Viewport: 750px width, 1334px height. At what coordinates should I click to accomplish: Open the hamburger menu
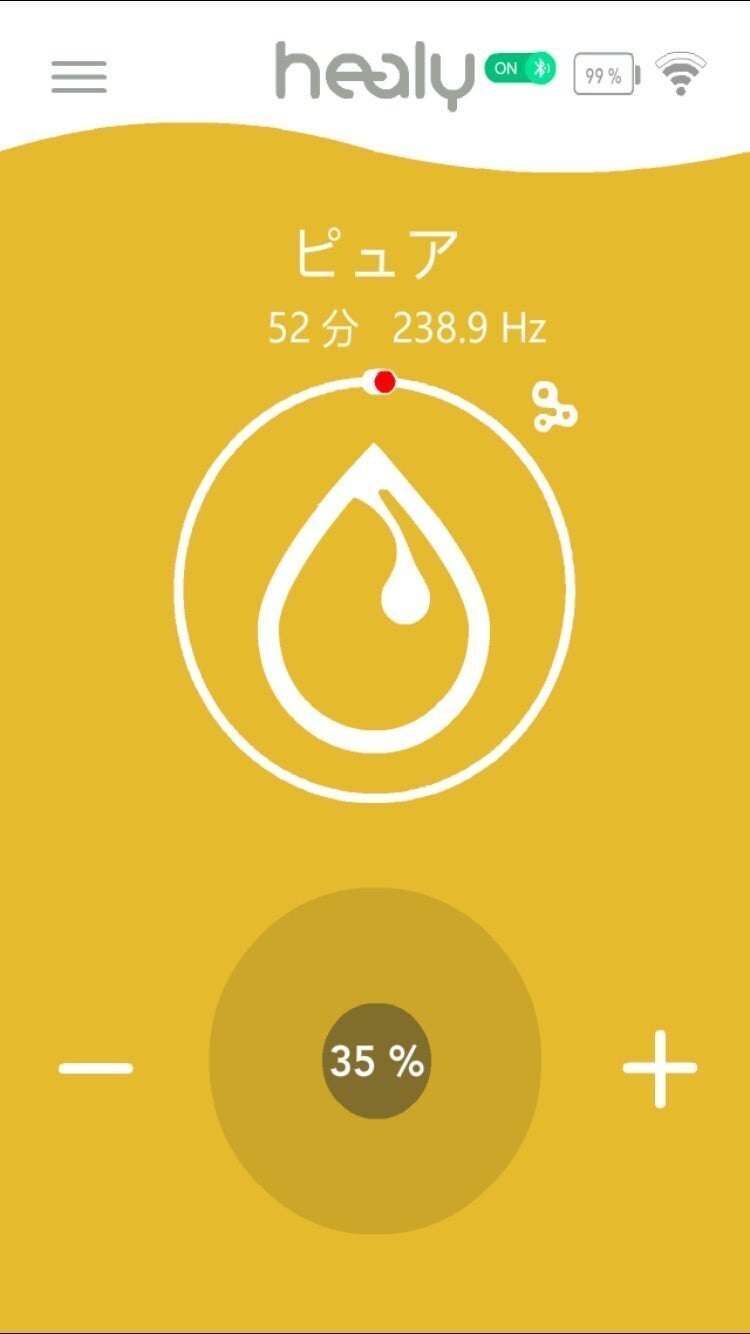click(79, 77)
